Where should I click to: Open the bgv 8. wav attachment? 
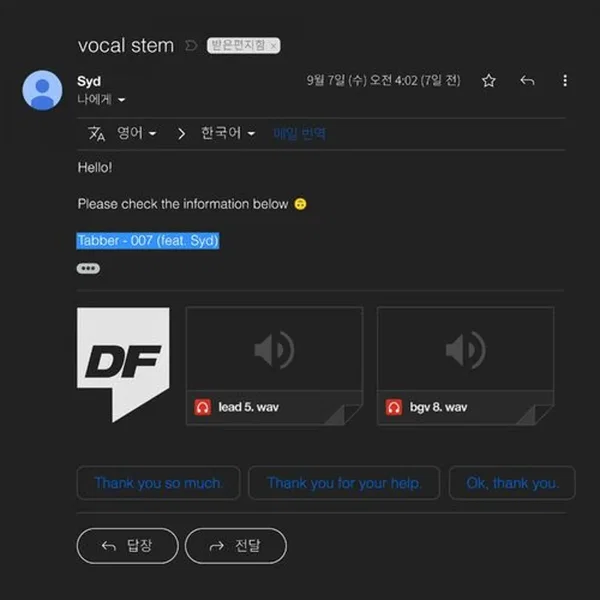tap(465, 366)
